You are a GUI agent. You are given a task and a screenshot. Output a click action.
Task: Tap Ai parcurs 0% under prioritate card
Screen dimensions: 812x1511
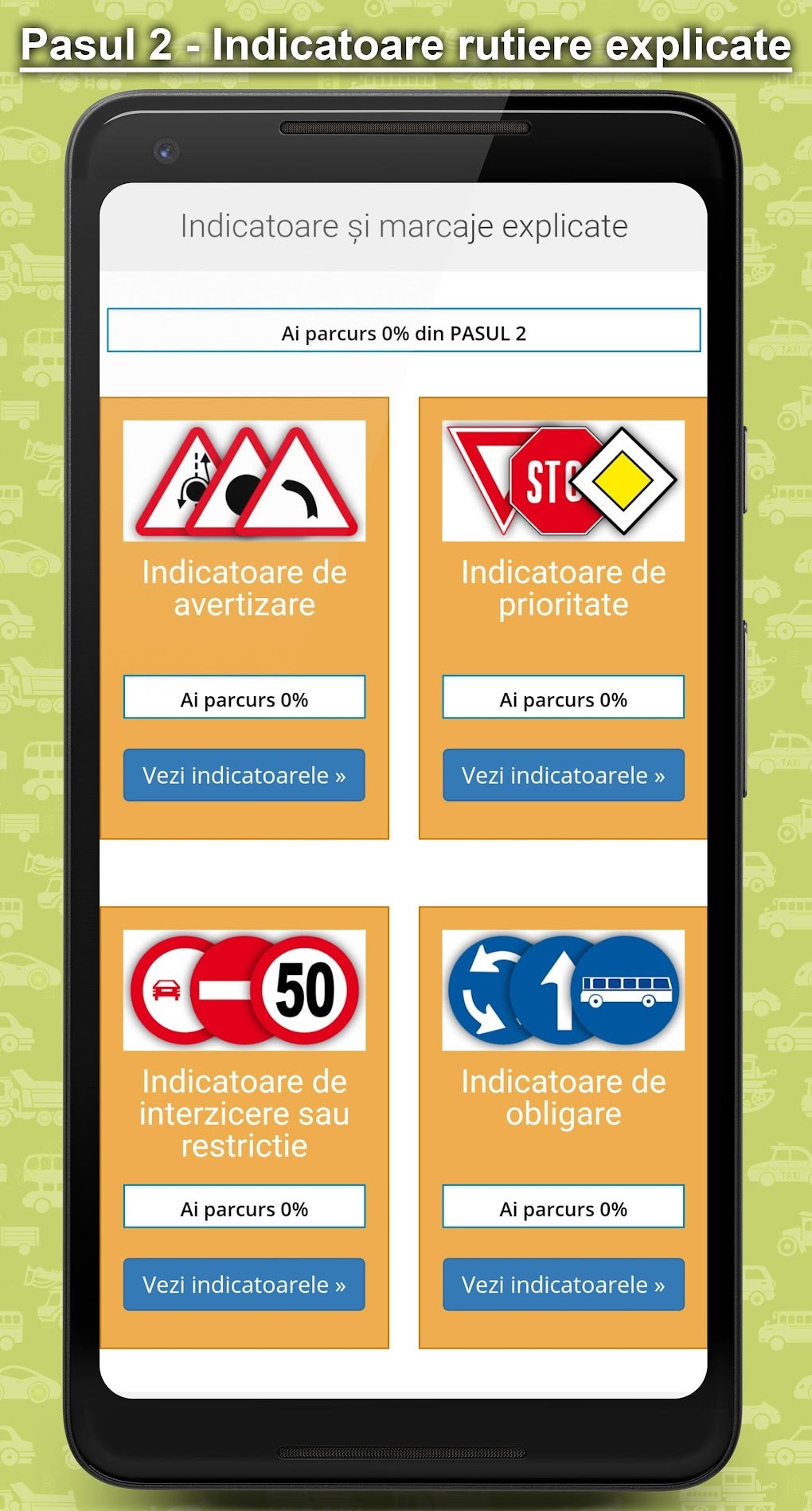point(562,697)
